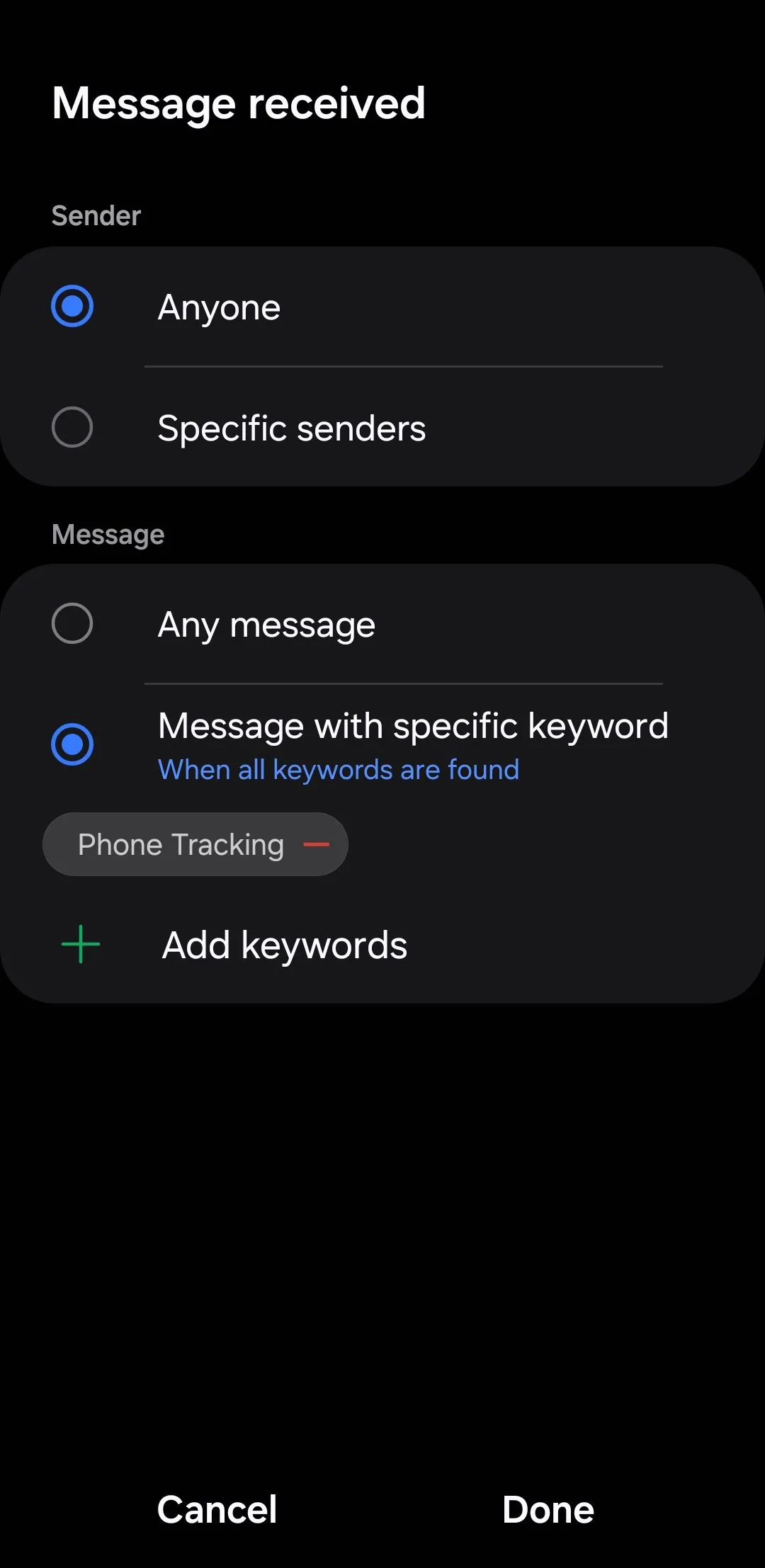The image size is (765, 1568).
Task: Remove the Phone Tracking keyword
Action: tap(316, 844)
